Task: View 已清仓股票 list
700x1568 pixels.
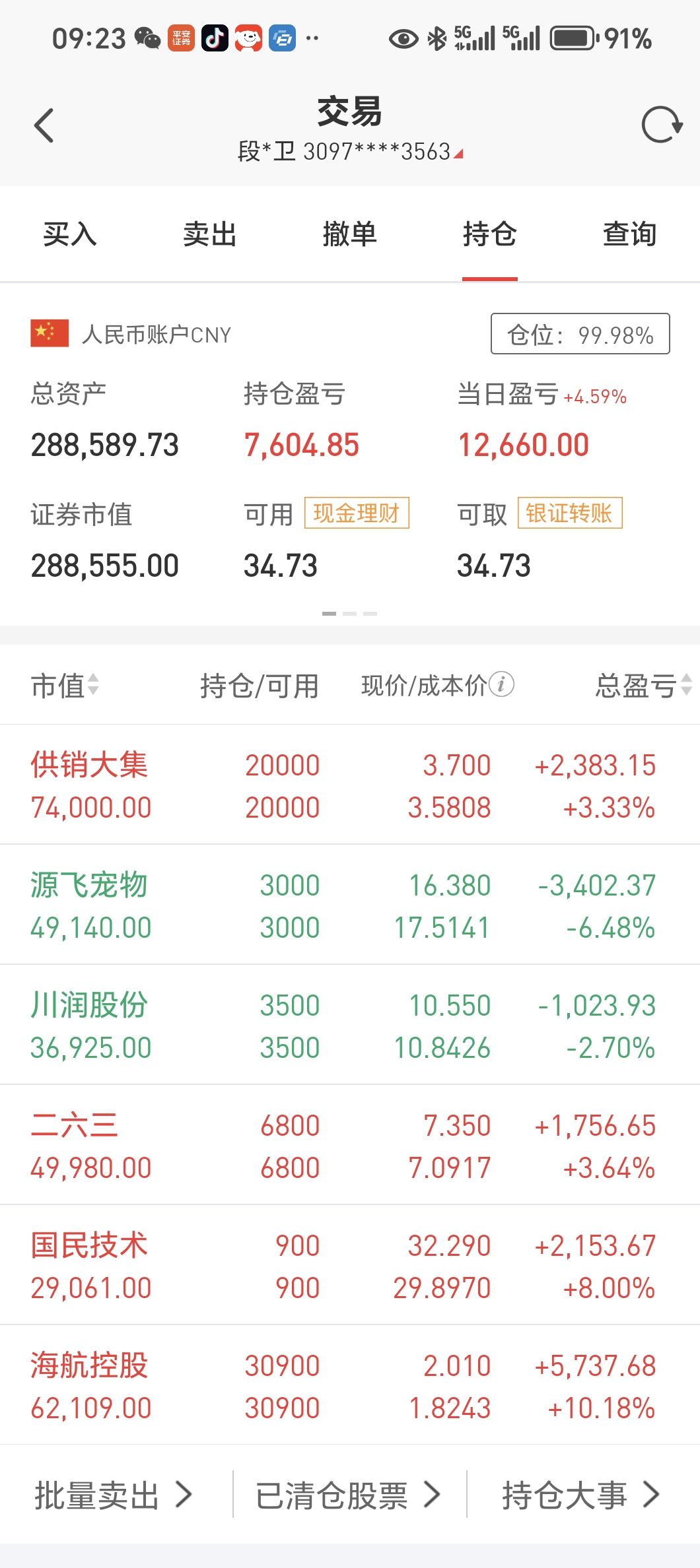Action: 348,1495
